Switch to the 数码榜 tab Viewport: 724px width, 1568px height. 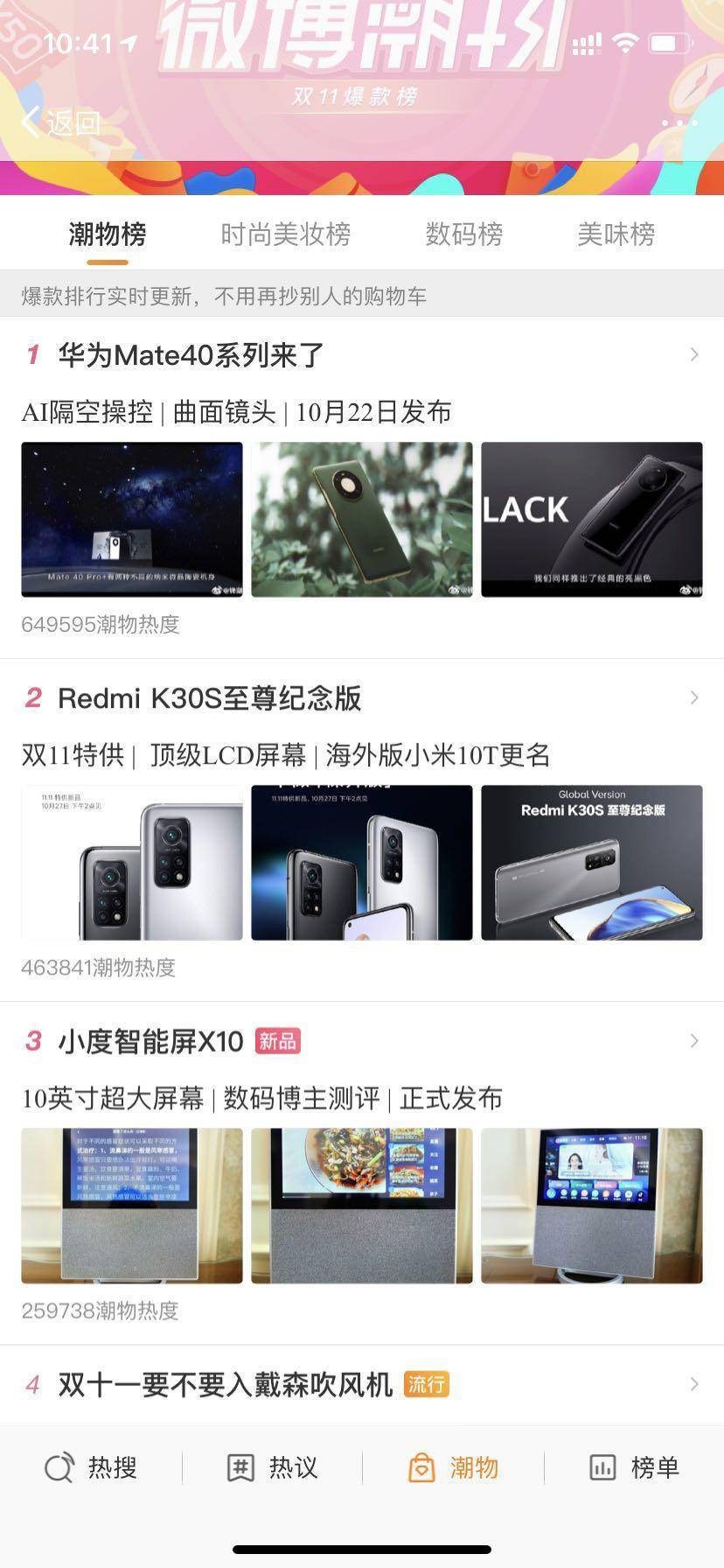[463, 234]
